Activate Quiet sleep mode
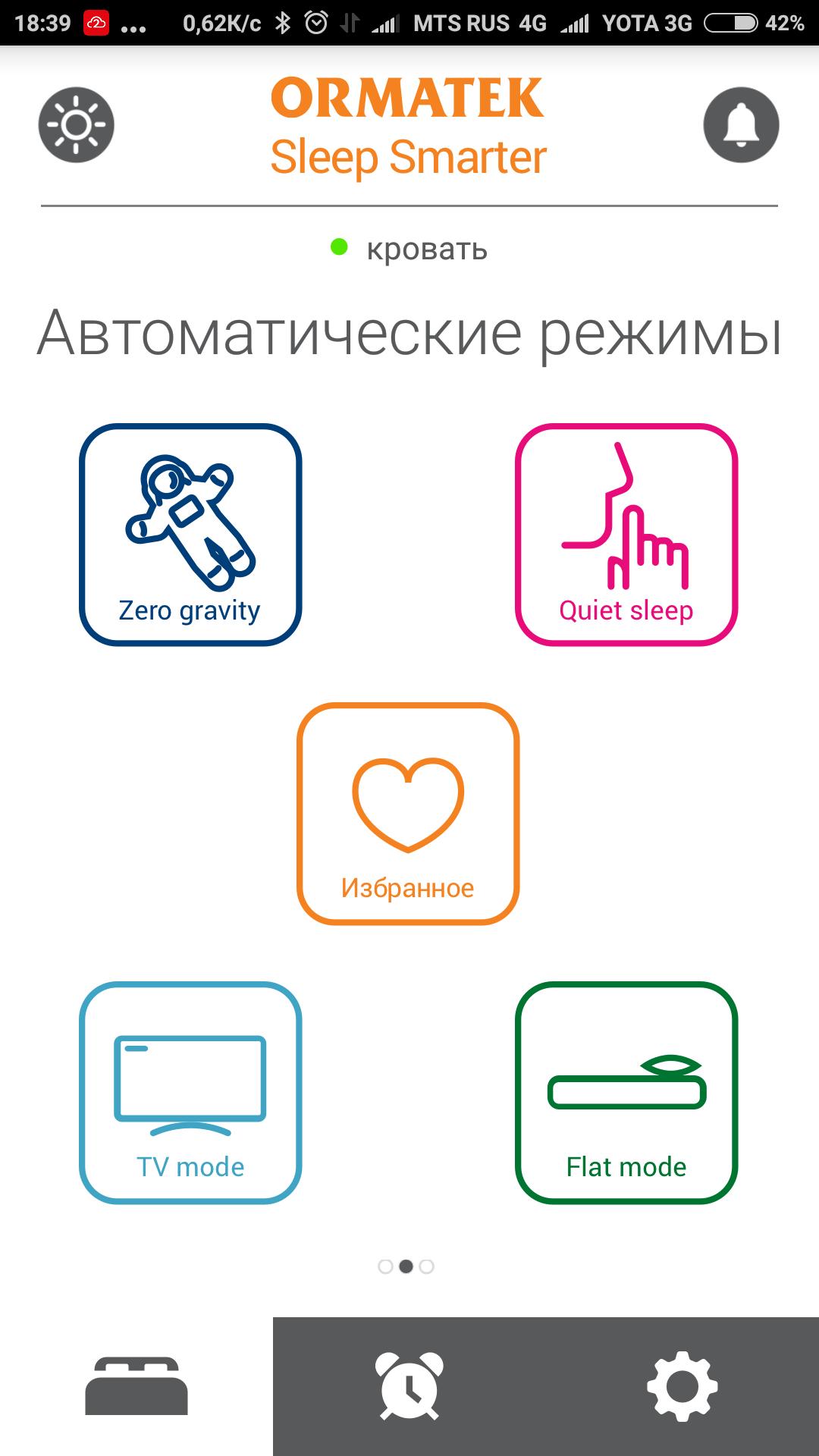819x1456 pixels. click(626, 535)
